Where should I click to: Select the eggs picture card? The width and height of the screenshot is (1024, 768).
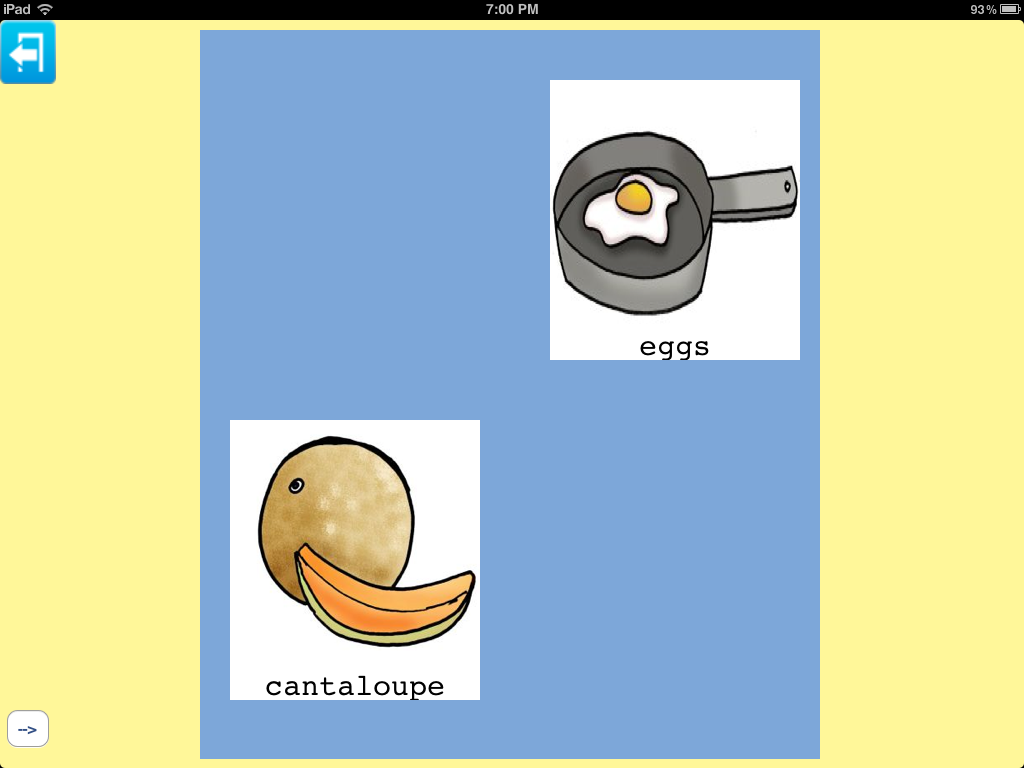675,220
